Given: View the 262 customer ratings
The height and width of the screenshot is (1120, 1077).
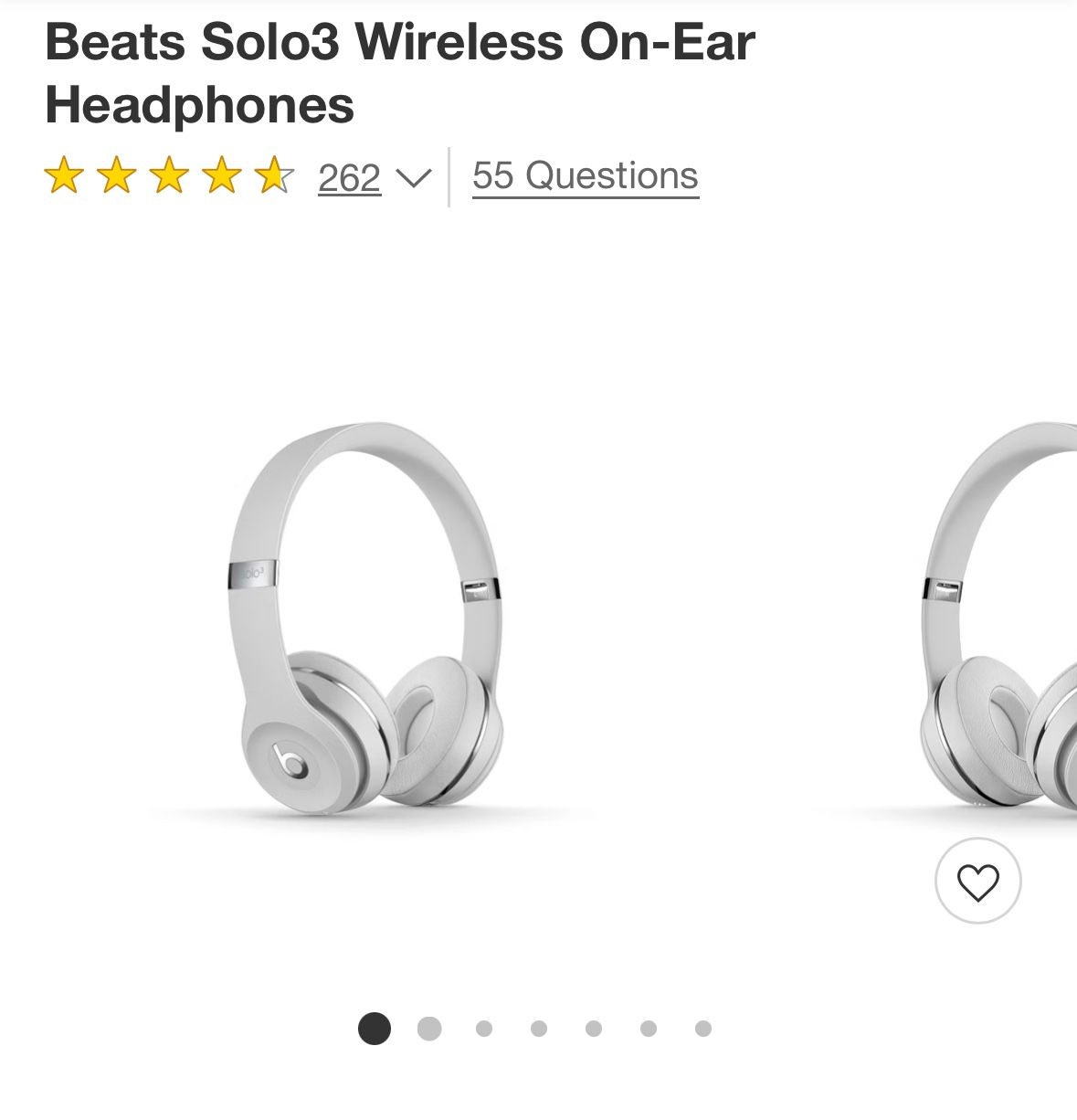Looking at the screenshot, I should [348, 177].
